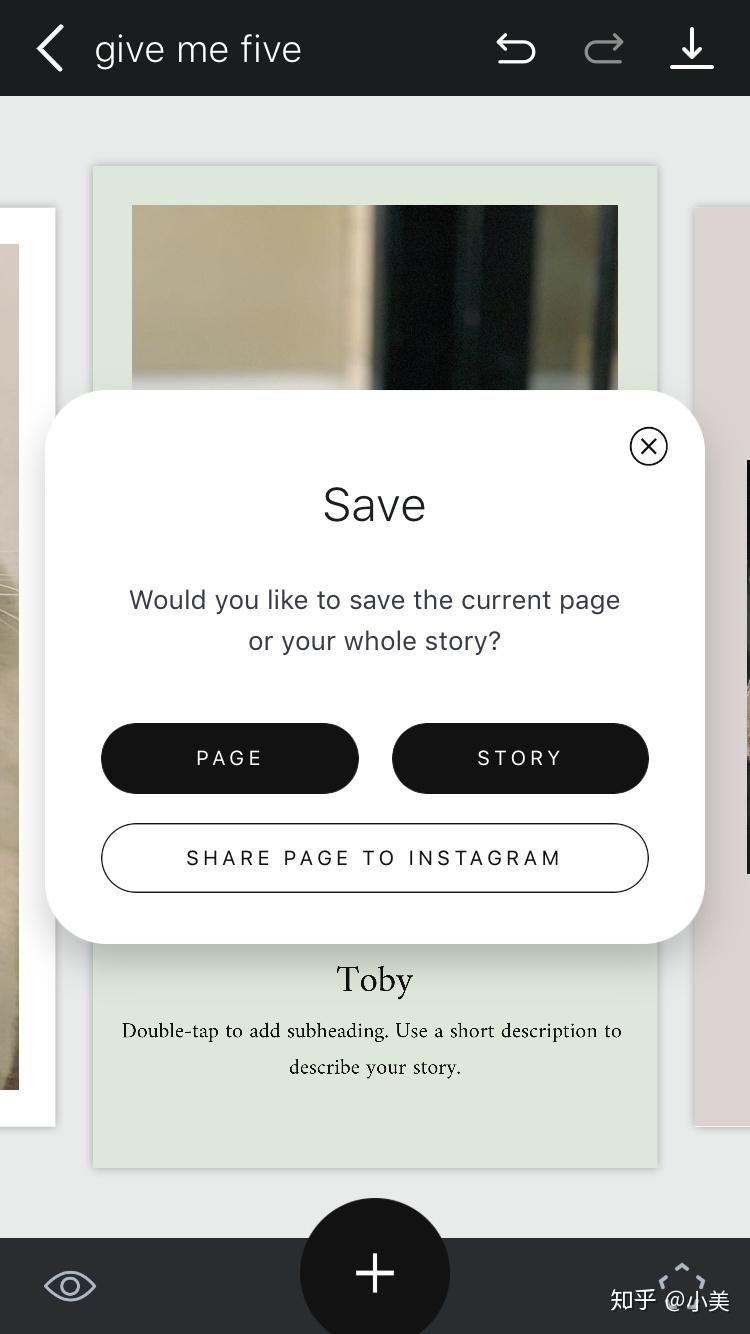This screenshot has height=1334, width=750.
Task: Add a new page with the plus button
Action: tap(375, 1273)
